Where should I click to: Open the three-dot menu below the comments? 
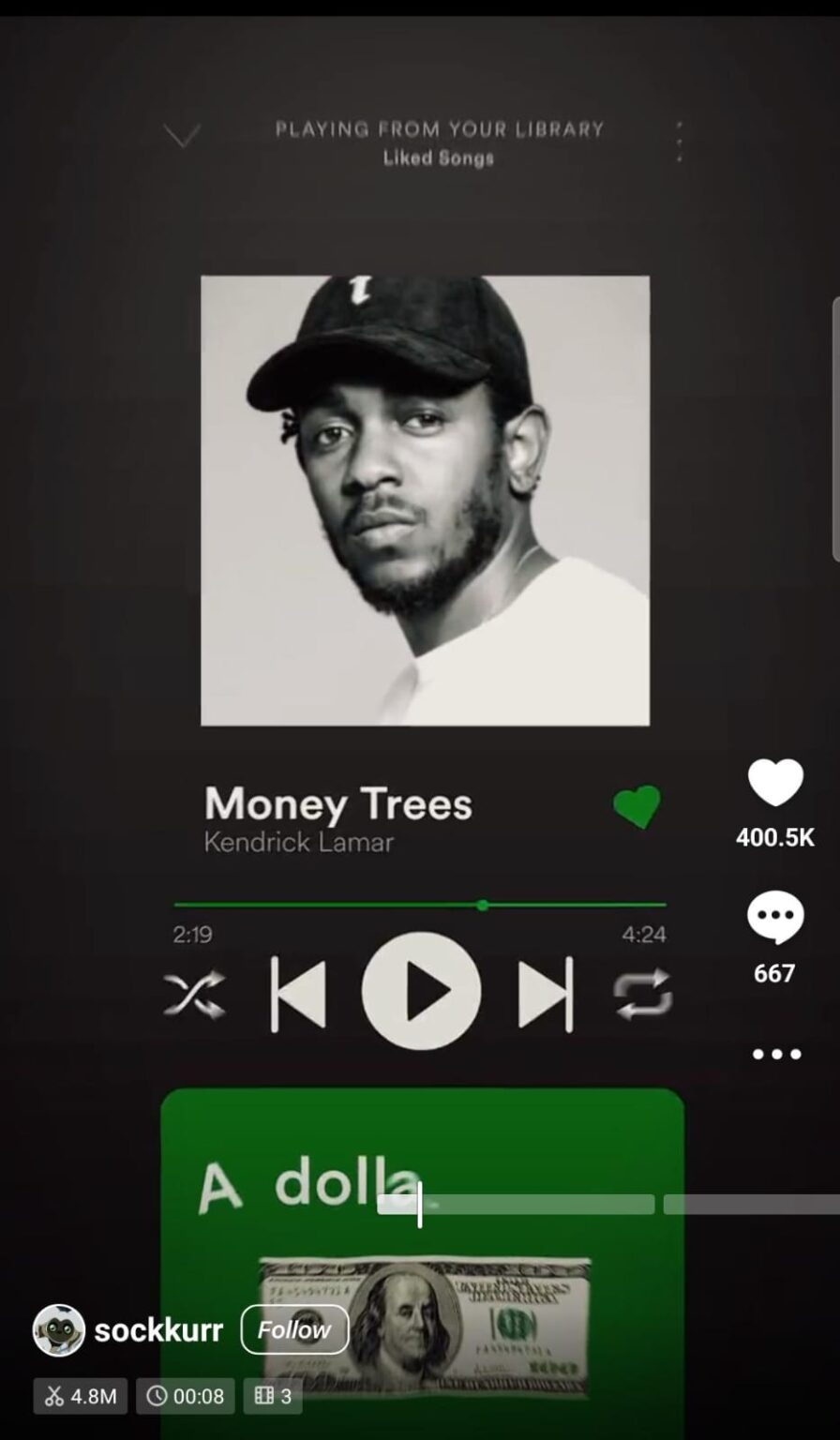(776, 1054)
